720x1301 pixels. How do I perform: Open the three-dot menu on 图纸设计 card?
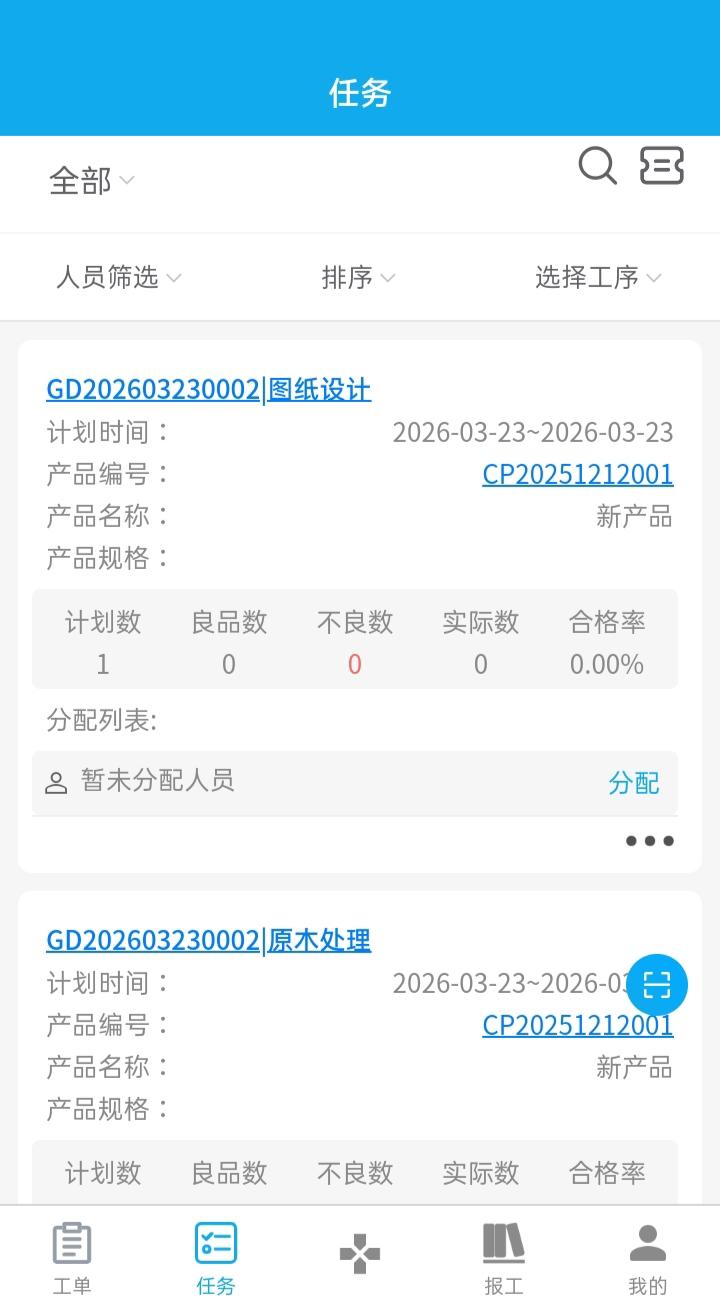[650, 841]
